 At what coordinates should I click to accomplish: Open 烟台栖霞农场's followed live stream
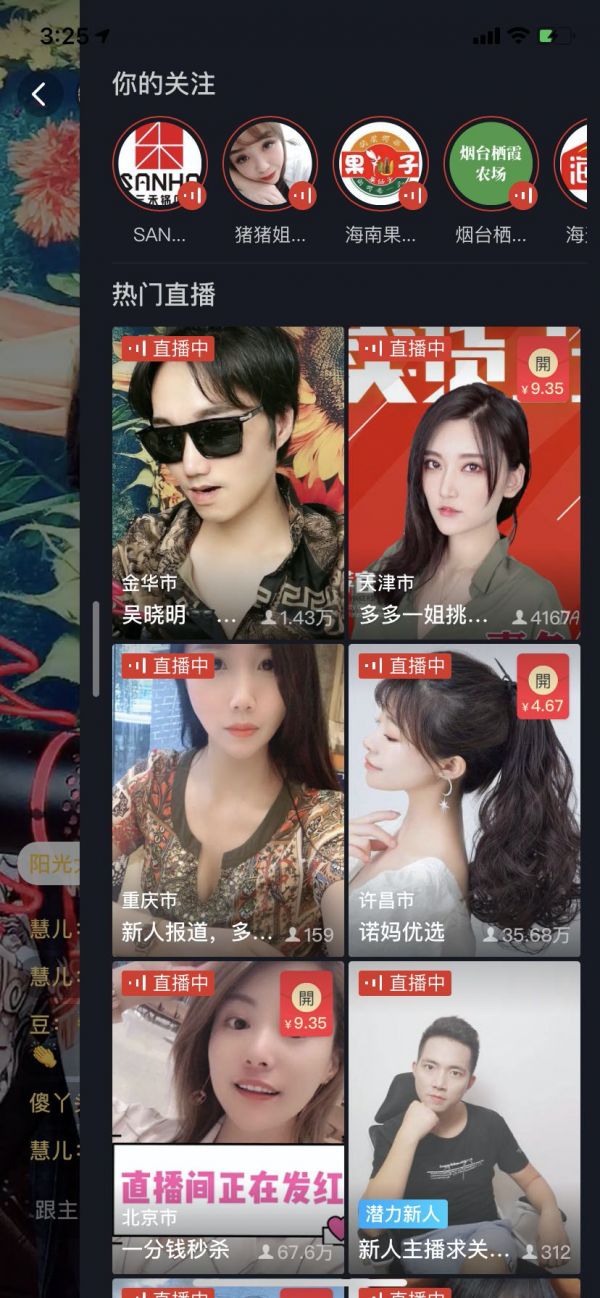tap(491, 165)
